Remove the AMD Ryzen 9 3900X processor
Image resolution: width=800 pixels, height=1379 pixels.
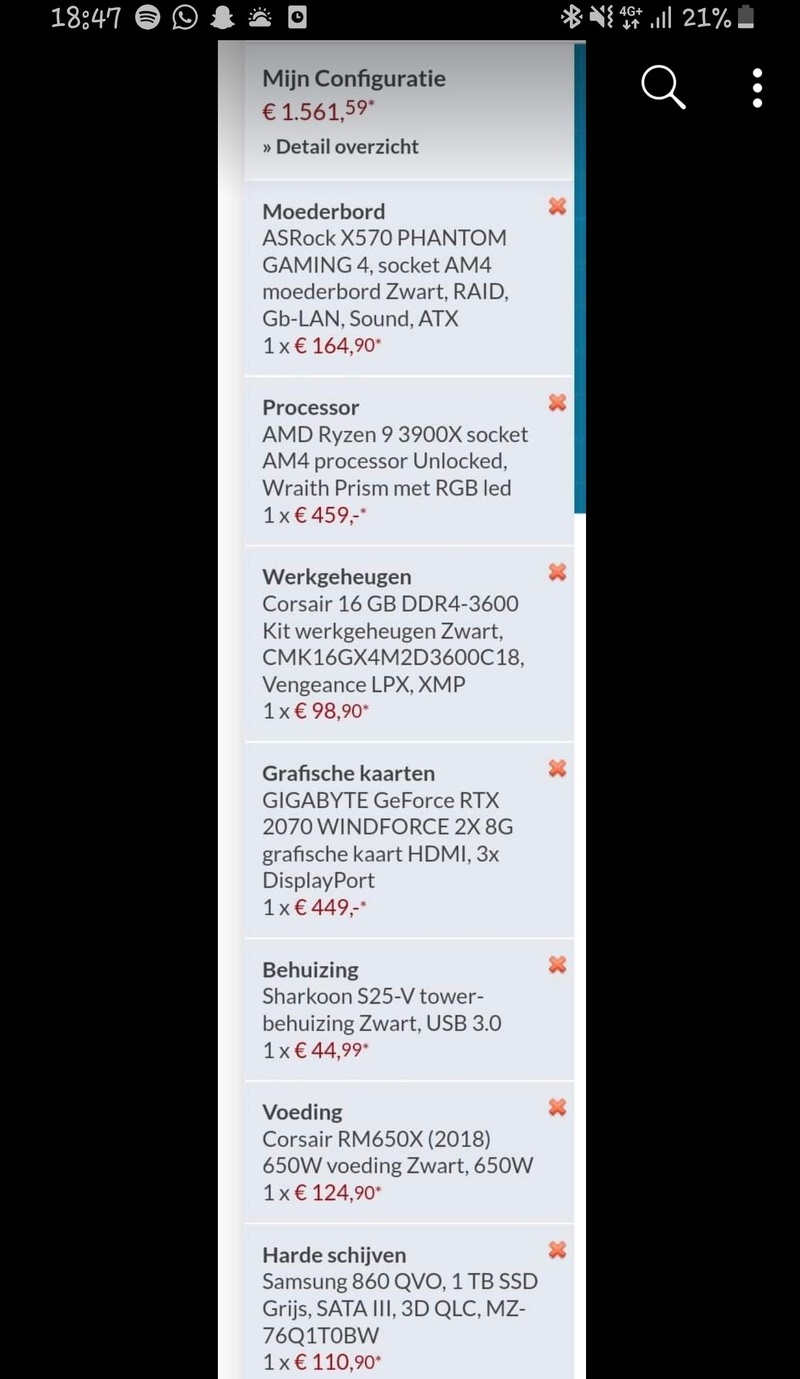point(557,402)
